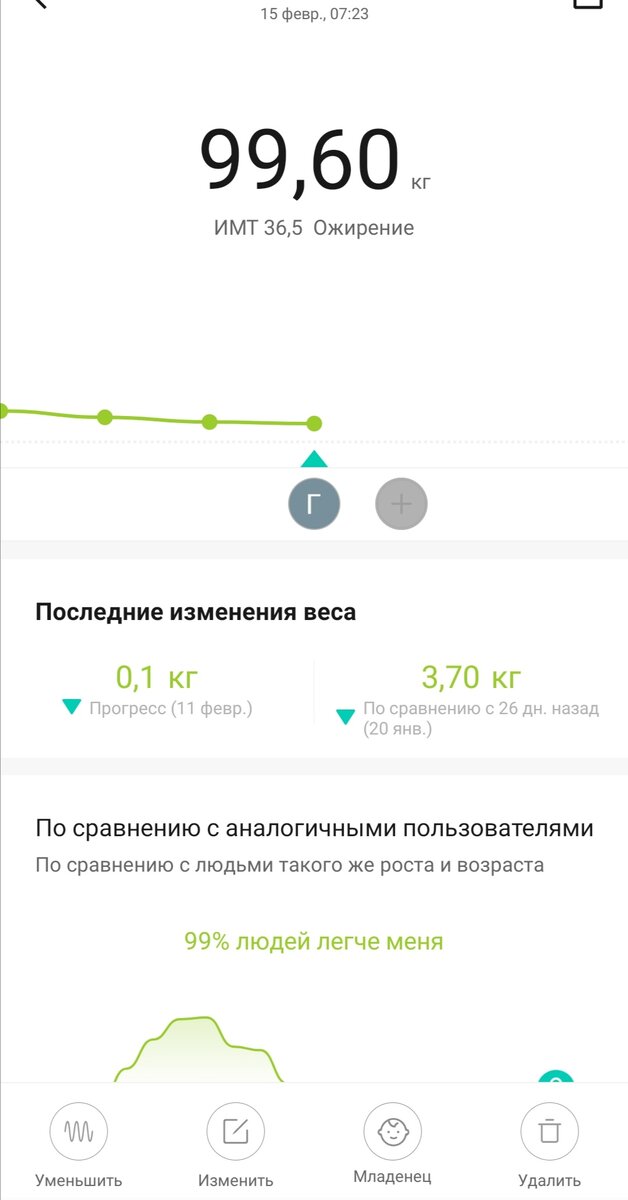Tap the Уменьшить toolbar button

click(x=78, y=1132)
